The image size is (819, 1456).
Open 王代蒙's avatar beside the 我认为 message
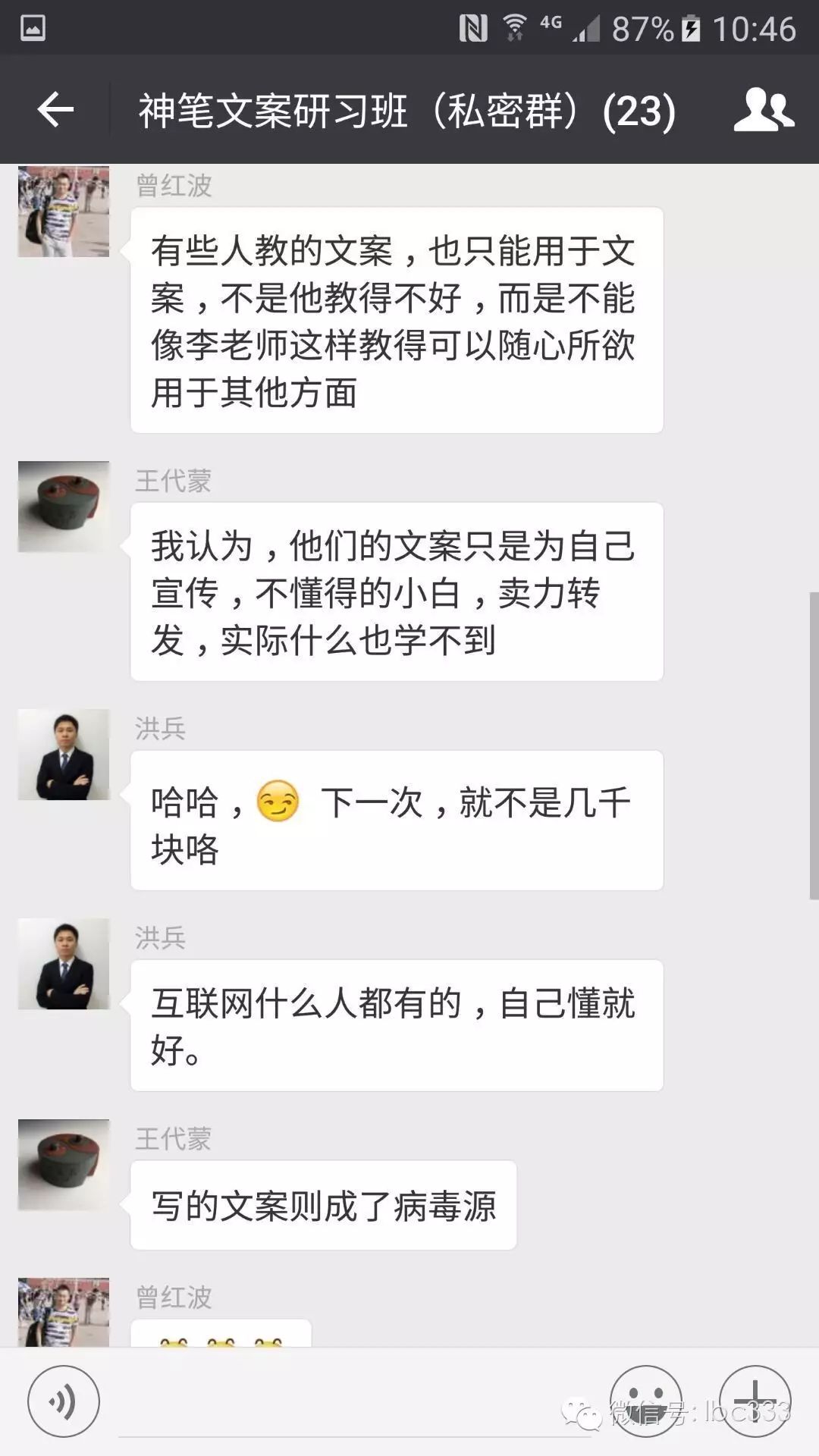64,507
